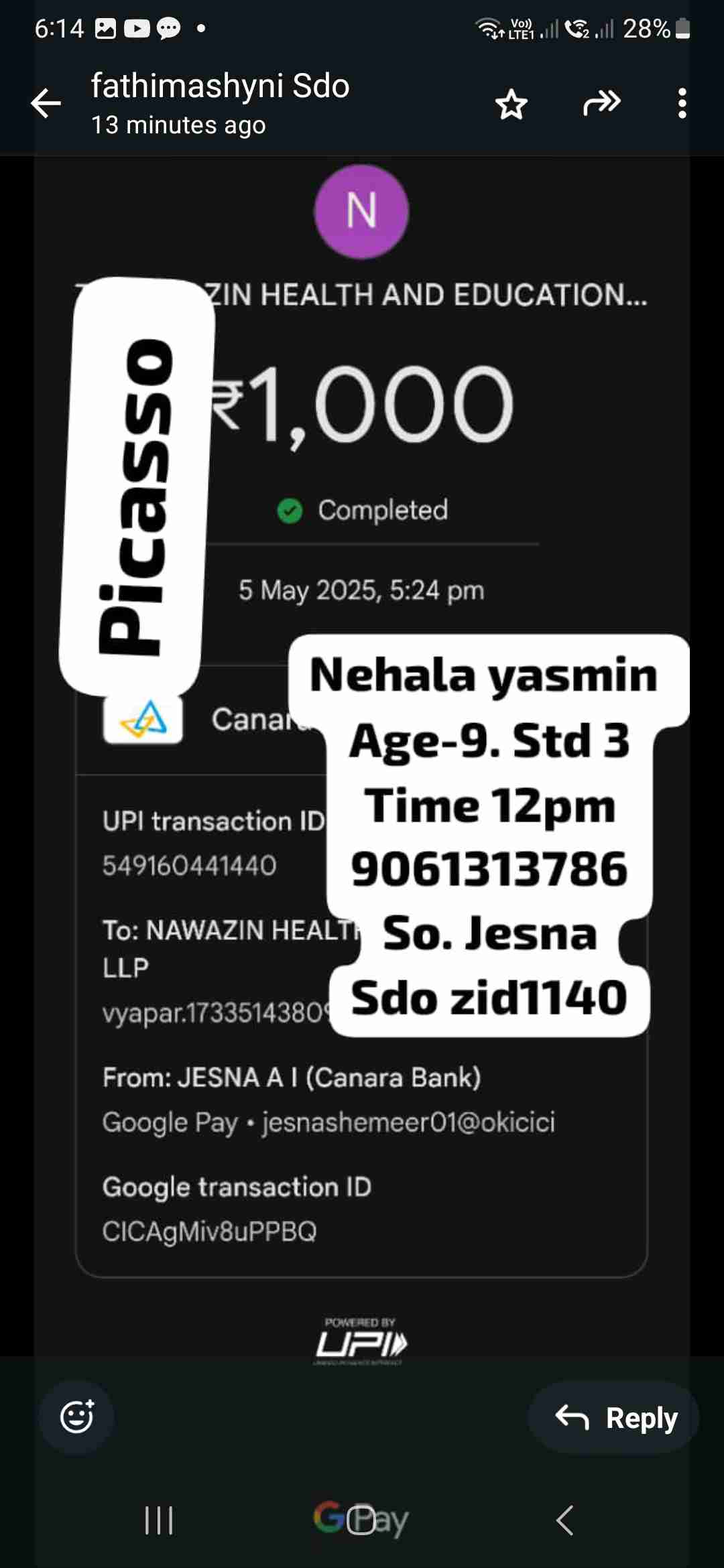Forward this image to another chat
The image size is (724, 1568).
(x=601, y=103)
